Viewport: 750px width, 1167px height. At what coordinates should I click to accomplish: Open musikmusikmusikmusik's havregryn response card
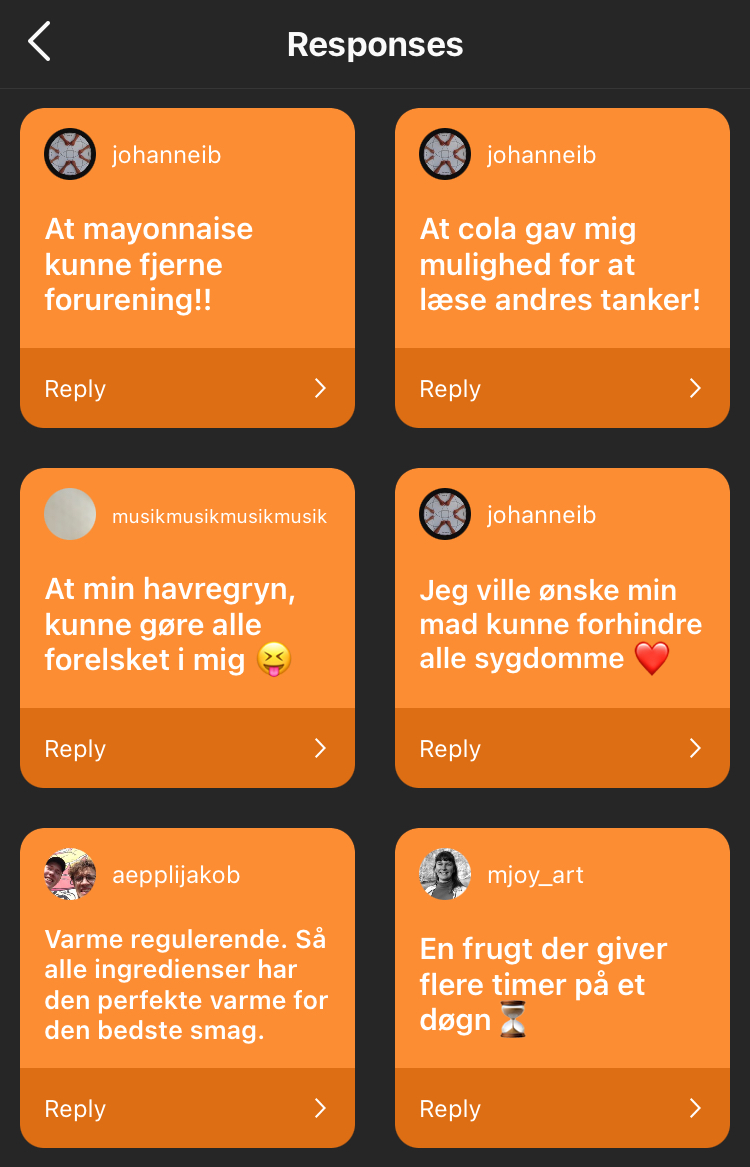point(187,624)
